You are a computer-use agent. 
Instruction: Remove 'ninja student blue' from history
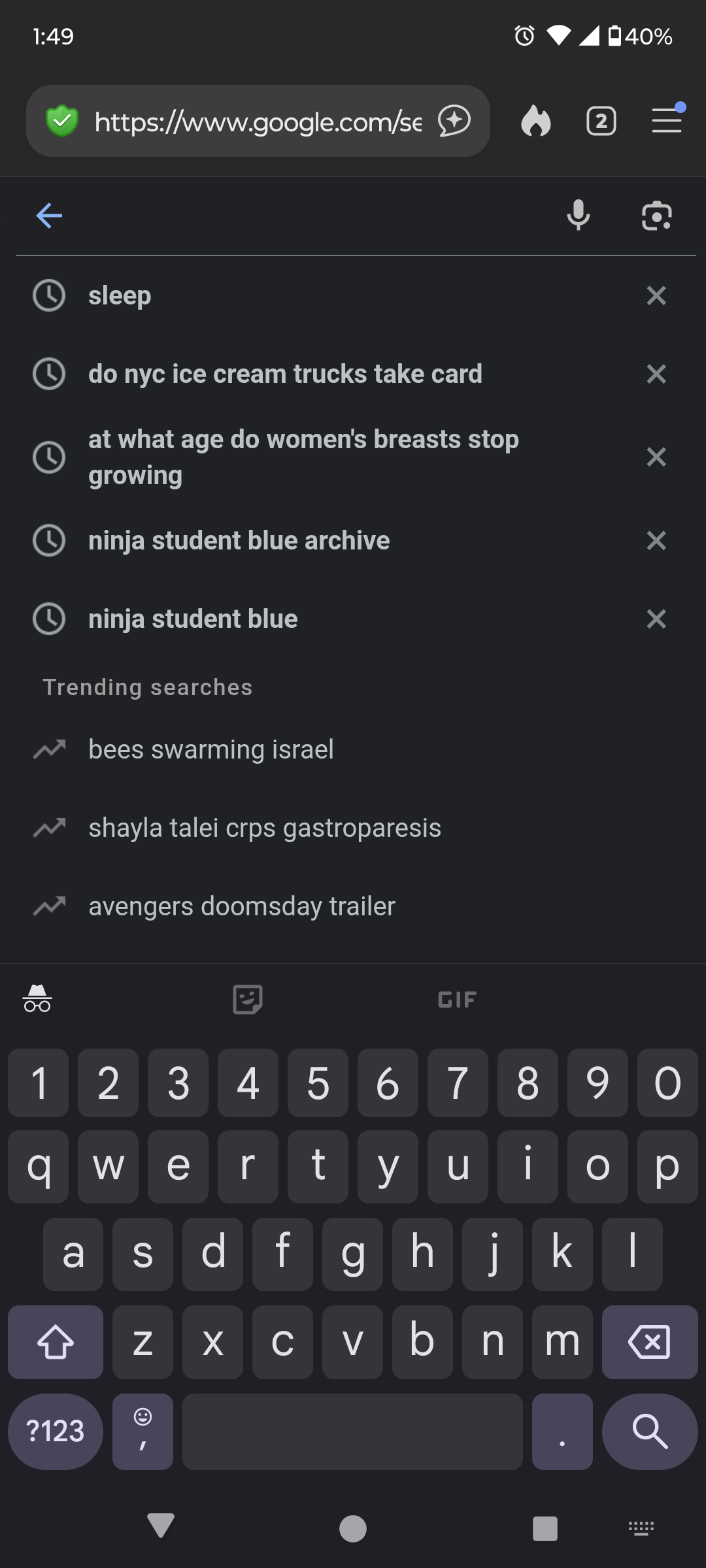[656, 619]
